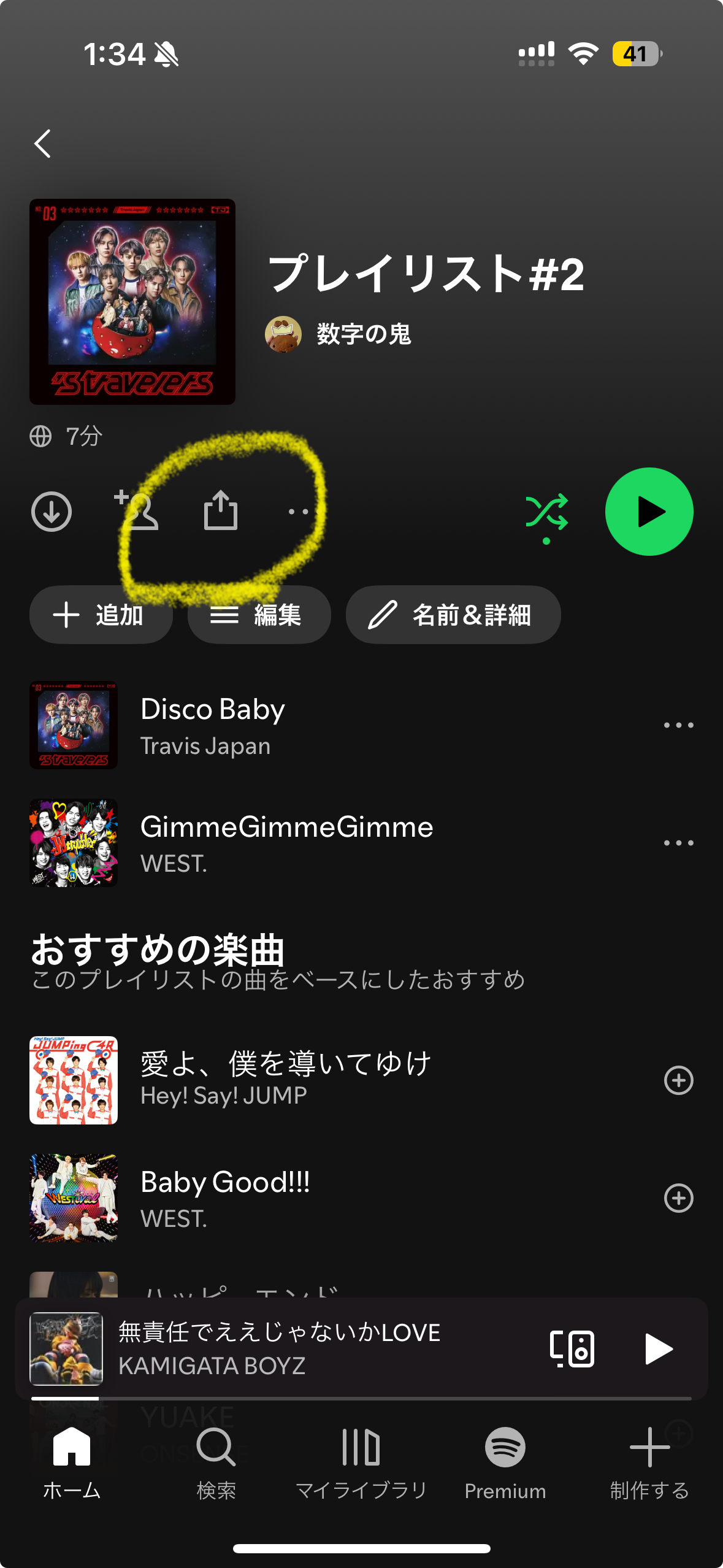Open more options for GimmeGimmeGimme

point(678,843)
